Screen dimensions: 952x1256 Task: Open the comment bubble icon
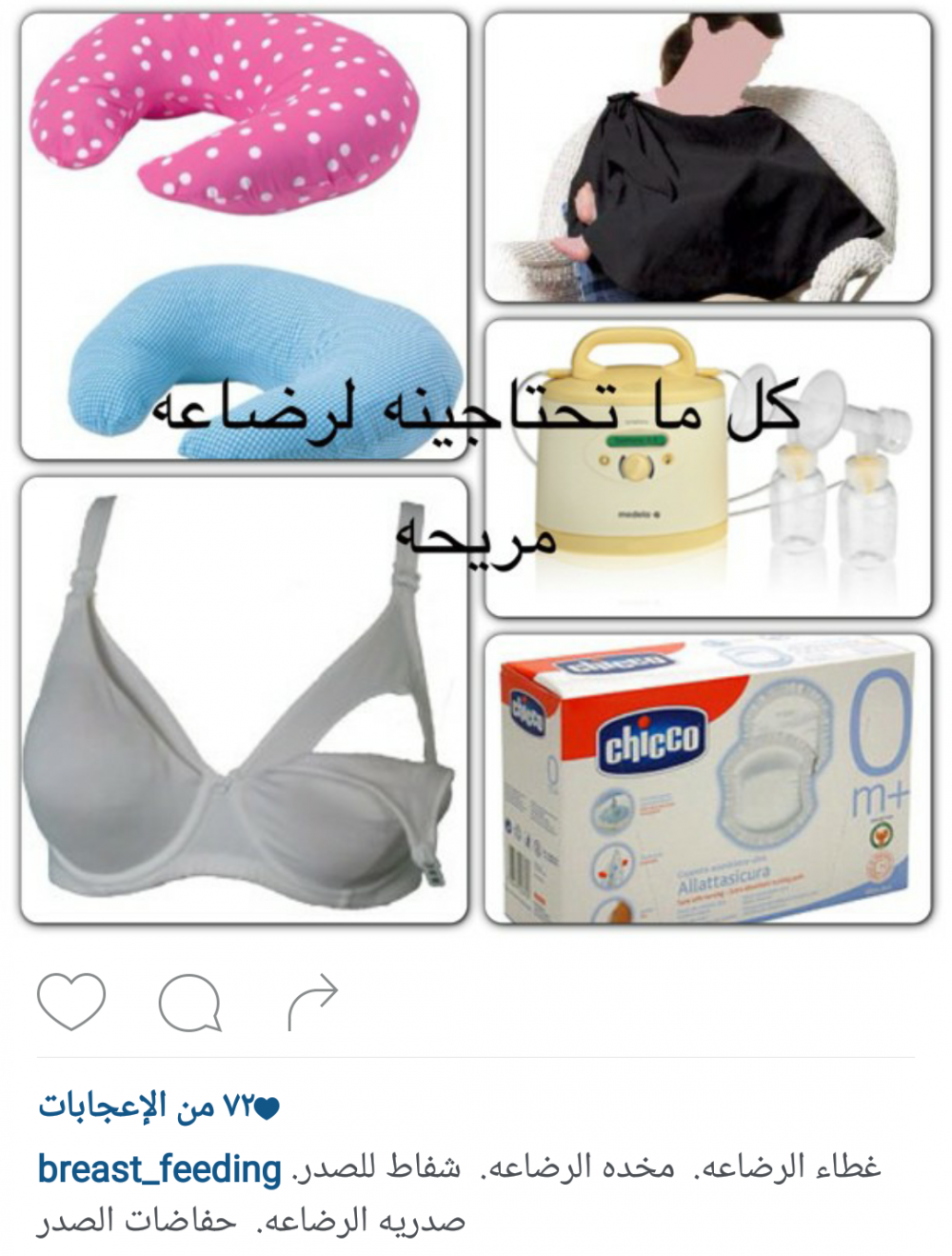pos(190,1003)
